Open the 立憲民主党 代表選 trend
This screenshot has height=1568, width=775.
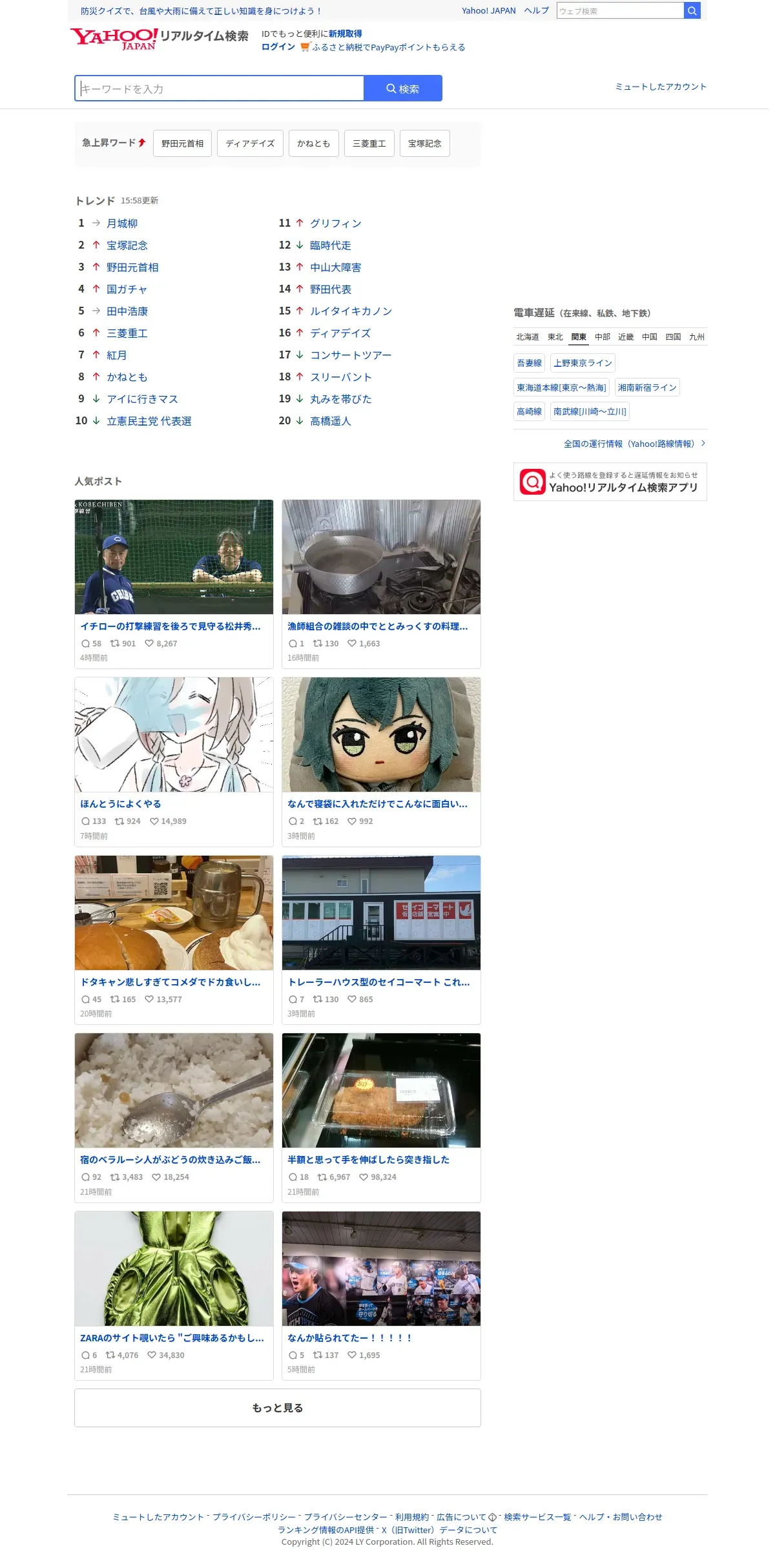tap(149, 421)
